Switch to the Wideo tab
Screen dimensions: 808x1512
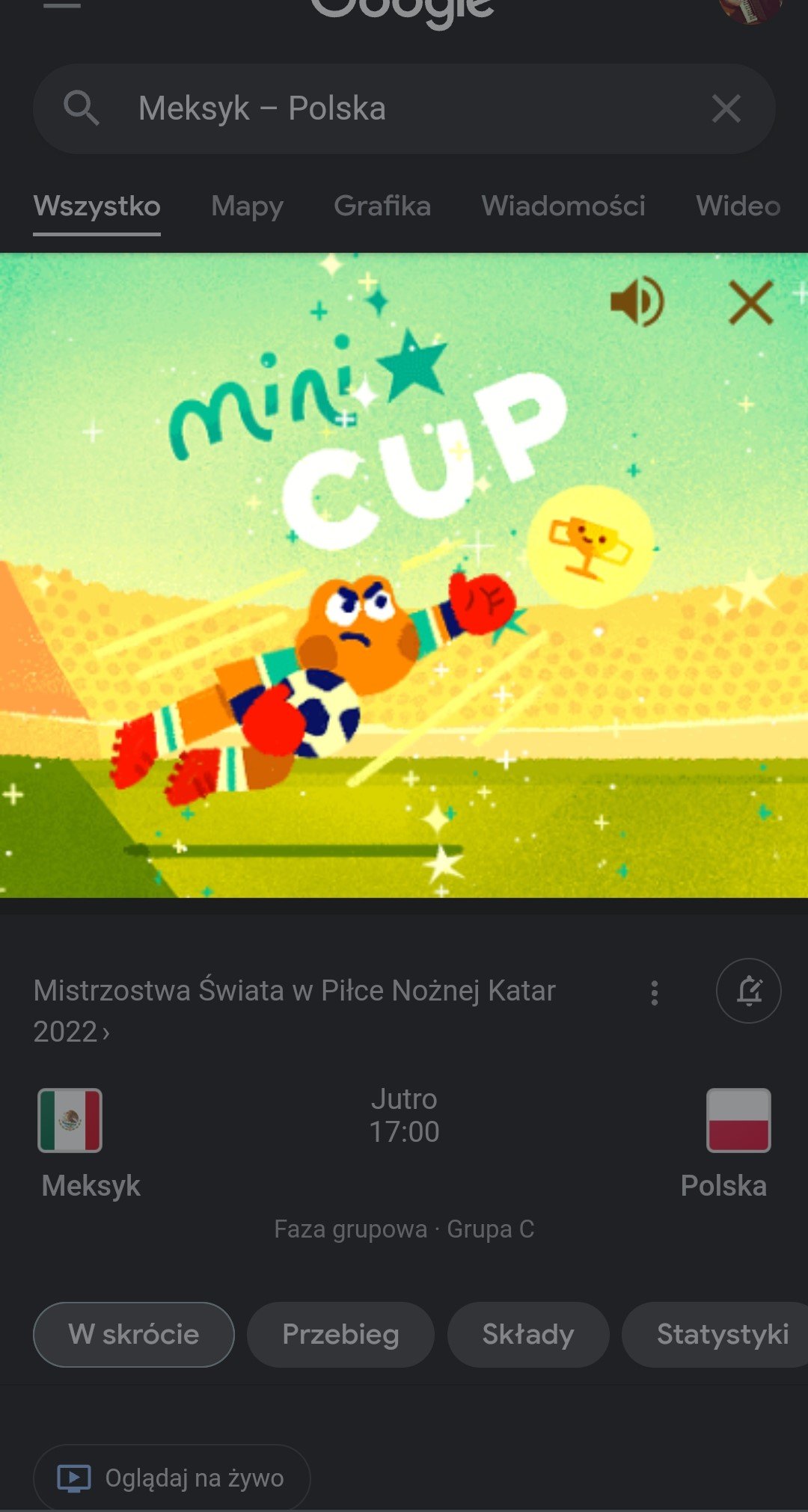click(738, 206)
